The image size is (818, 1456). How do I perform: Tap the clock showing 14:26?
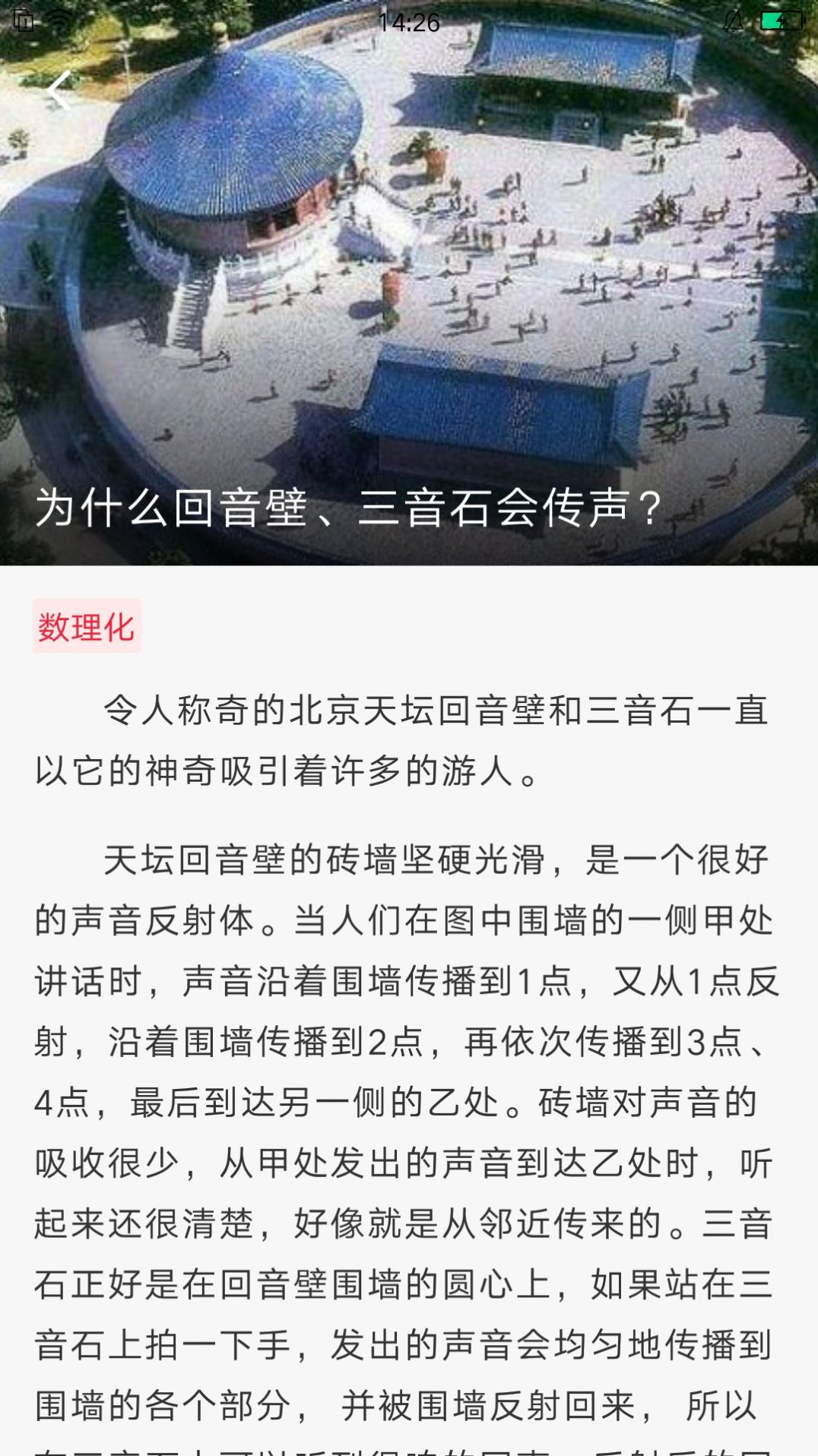point(408,23)
